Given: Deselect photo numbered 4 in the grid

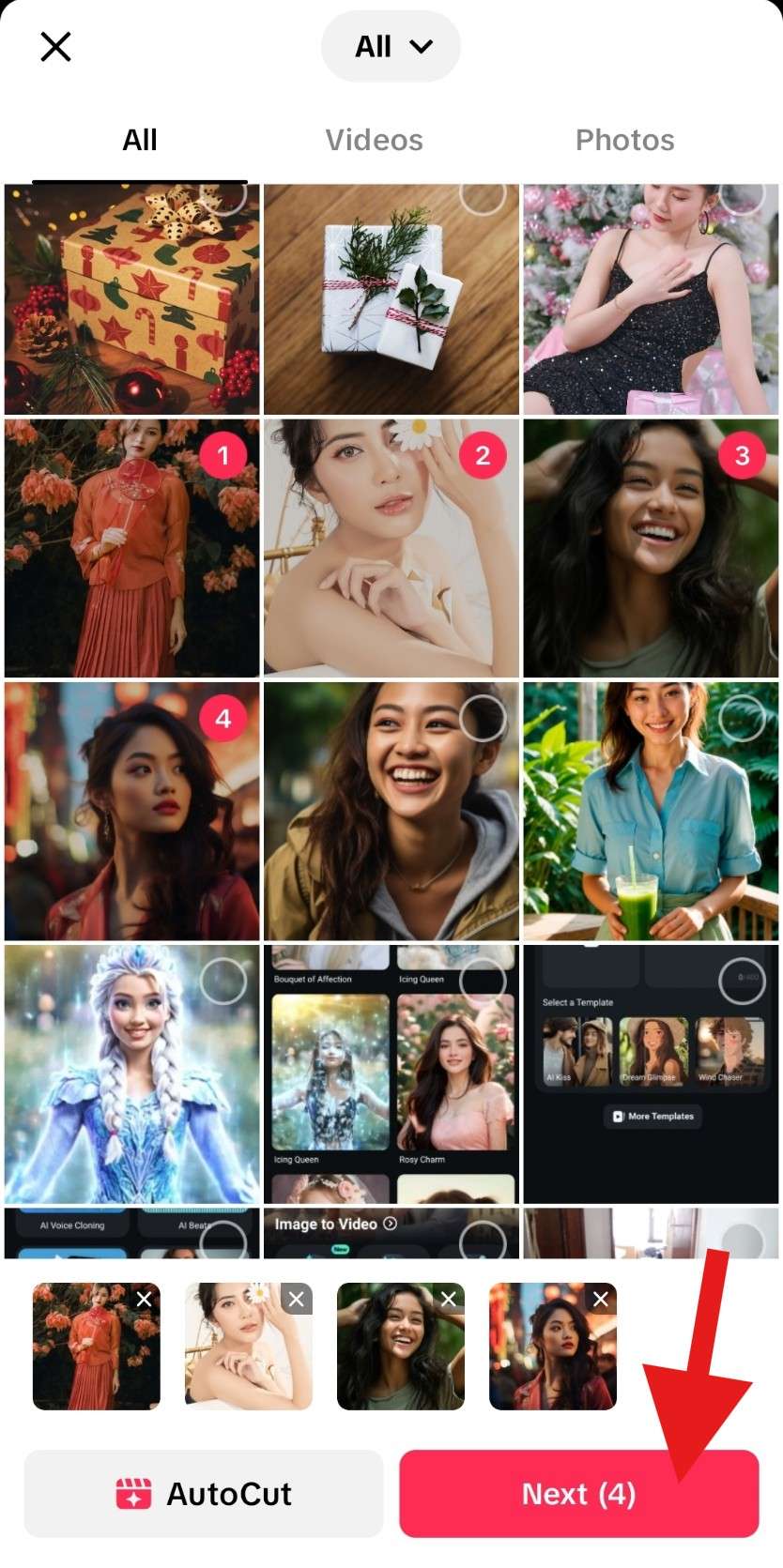Looking at the screenshot, I should pos(223,719).
